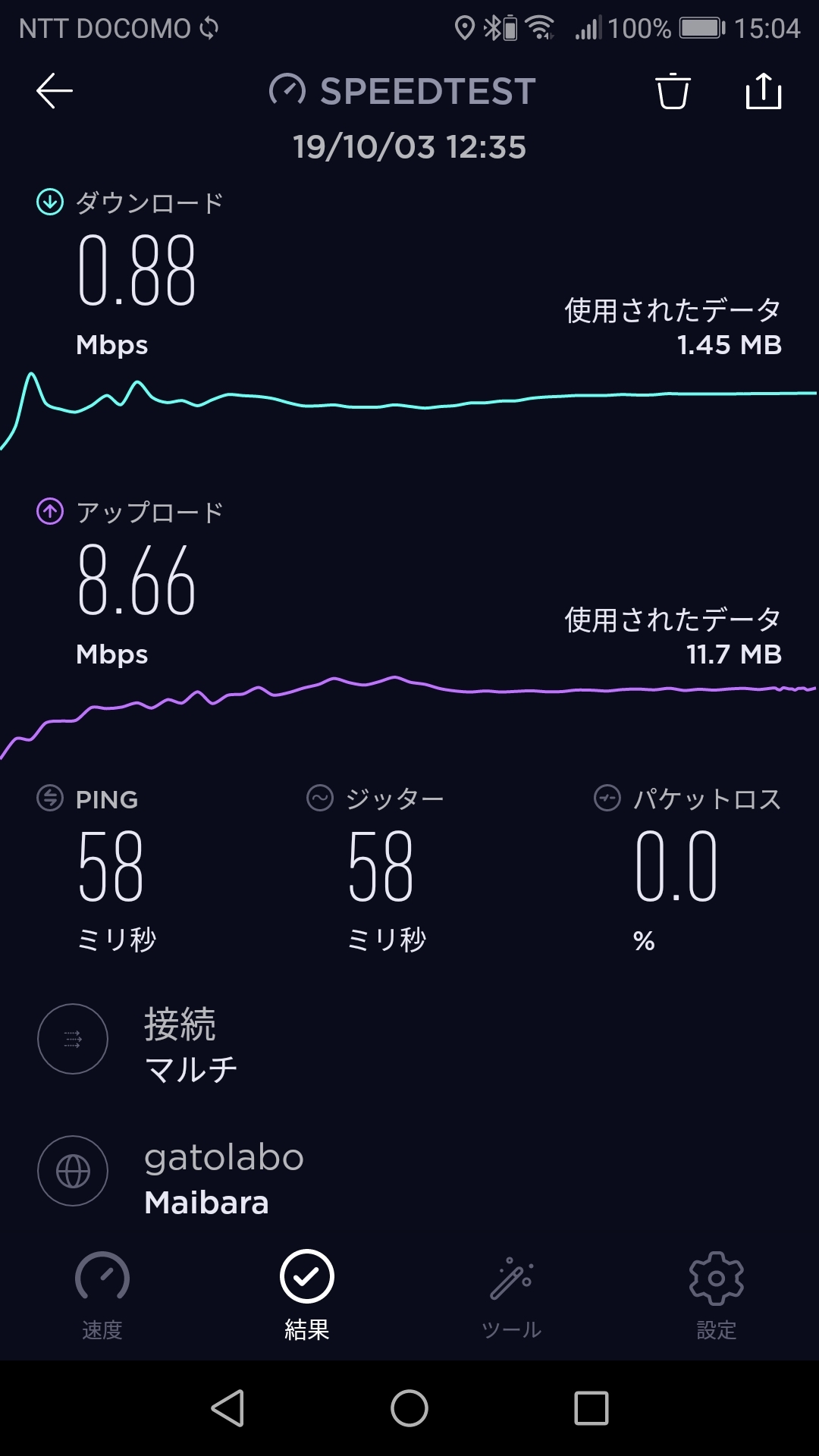Open the ツール tab
The width and height of the screenshot is (819, 1456).
click(512, 1295)
